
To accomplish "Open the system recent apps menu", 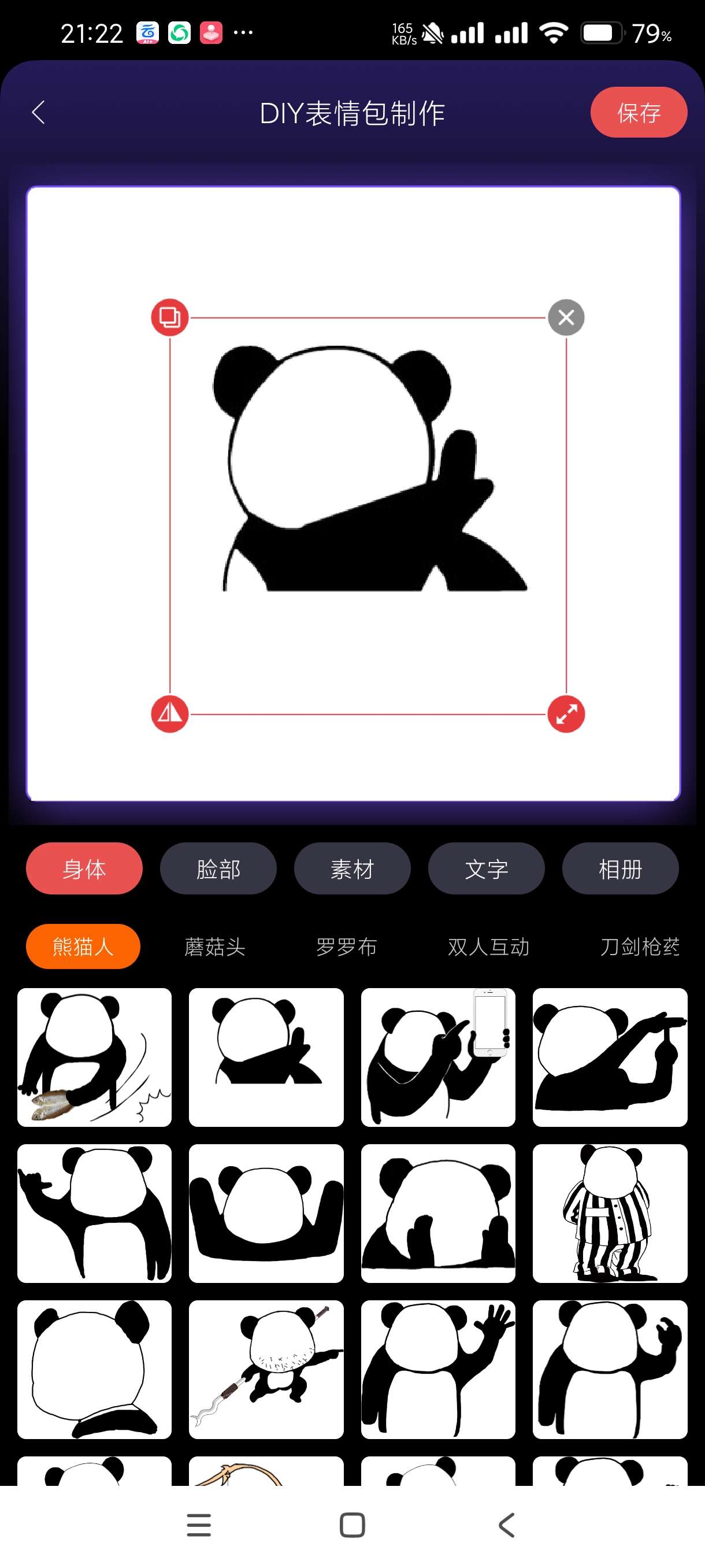I will point(199,1525).
